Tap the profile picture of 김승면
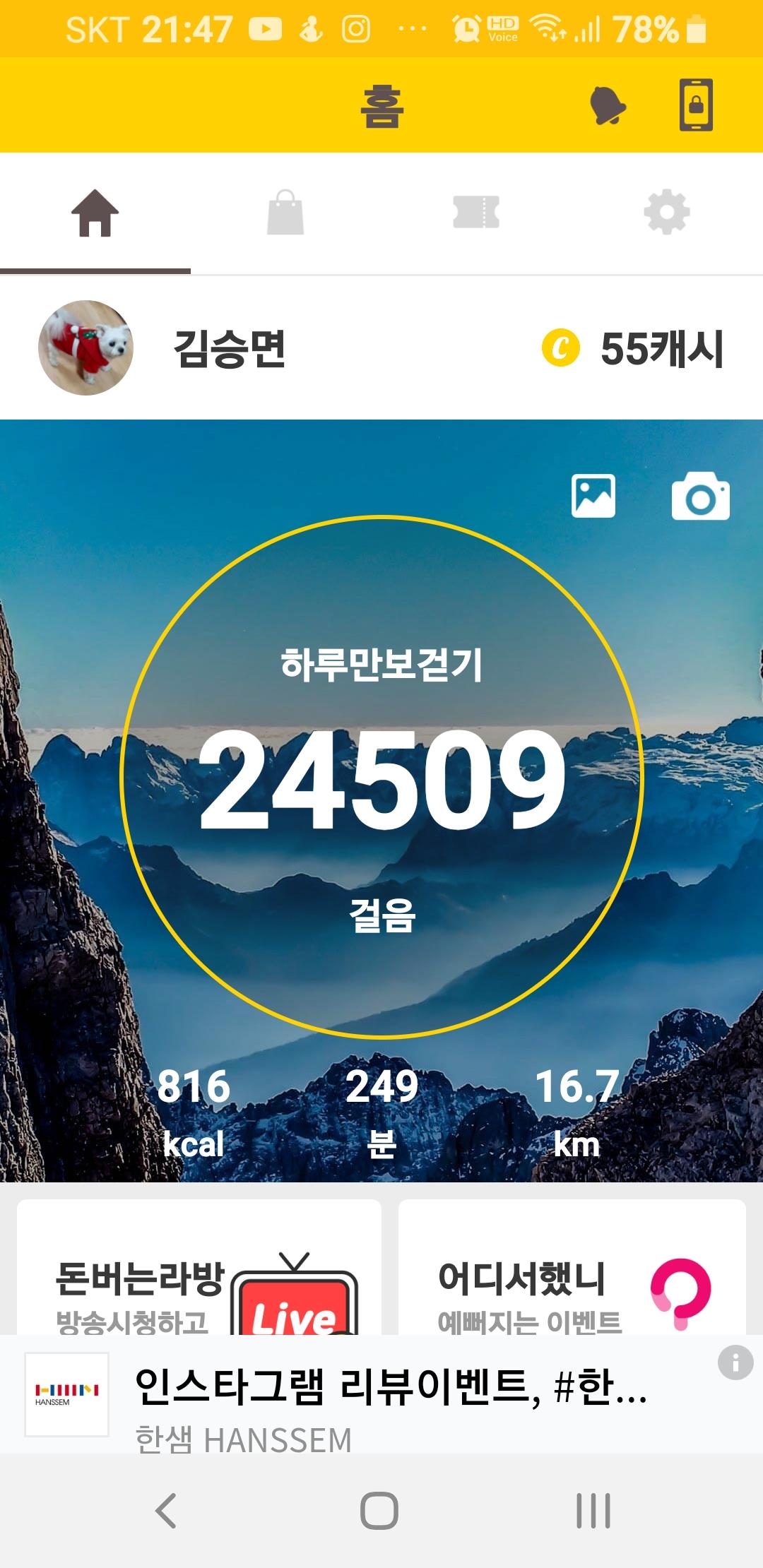Image resolution: width=763 pixels, height=1568 pixels. (x=86, y=348)
